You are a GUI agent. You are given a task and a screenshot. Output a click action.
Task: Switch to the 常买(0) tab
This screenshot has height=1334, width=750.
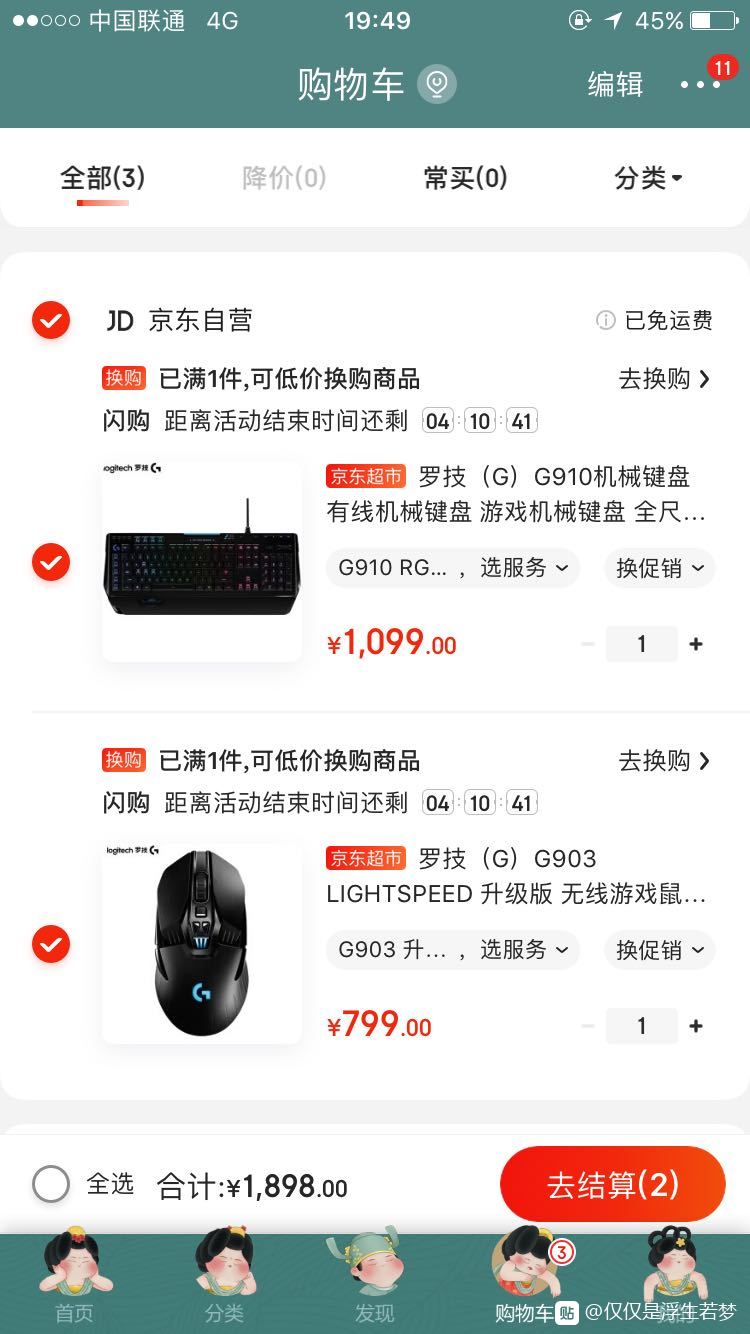(x=465, y=178)
